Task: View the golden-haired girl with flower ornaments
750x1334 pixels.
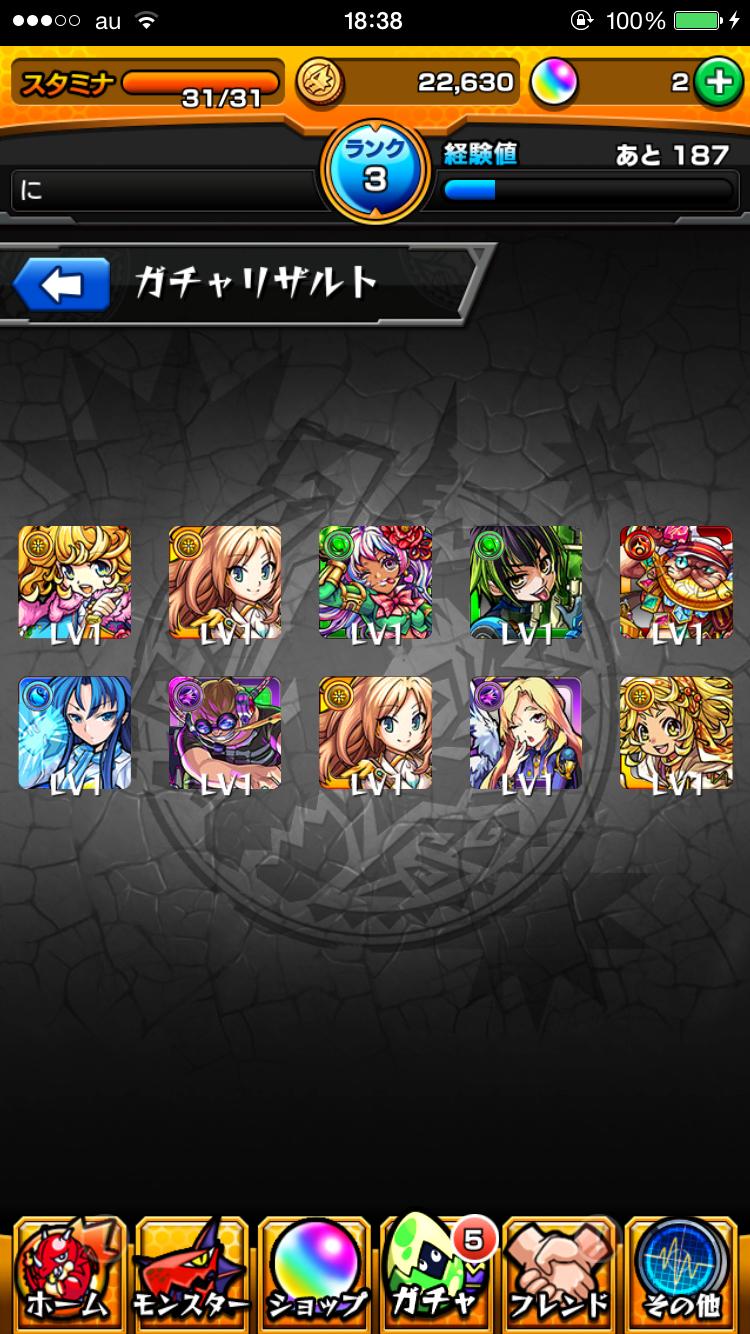Action: 676,733
